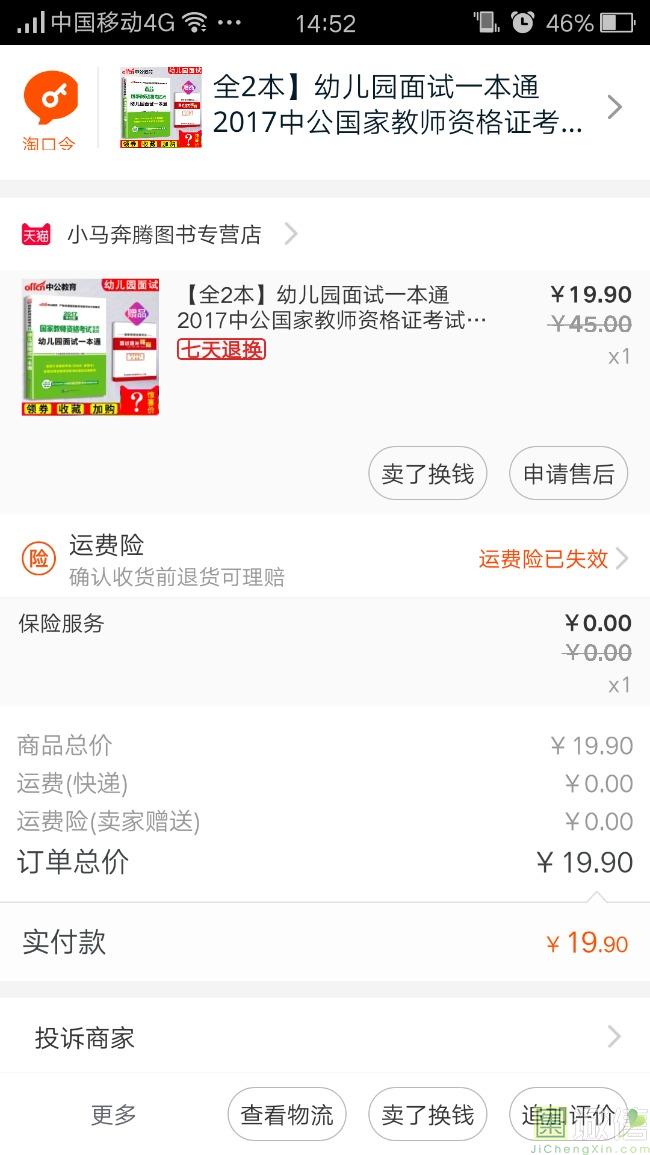The height and width of the screenshot is (1155, 650).
Task: Open the 小马奔腾图书专营店 shop page
Action: click(164, 235)
